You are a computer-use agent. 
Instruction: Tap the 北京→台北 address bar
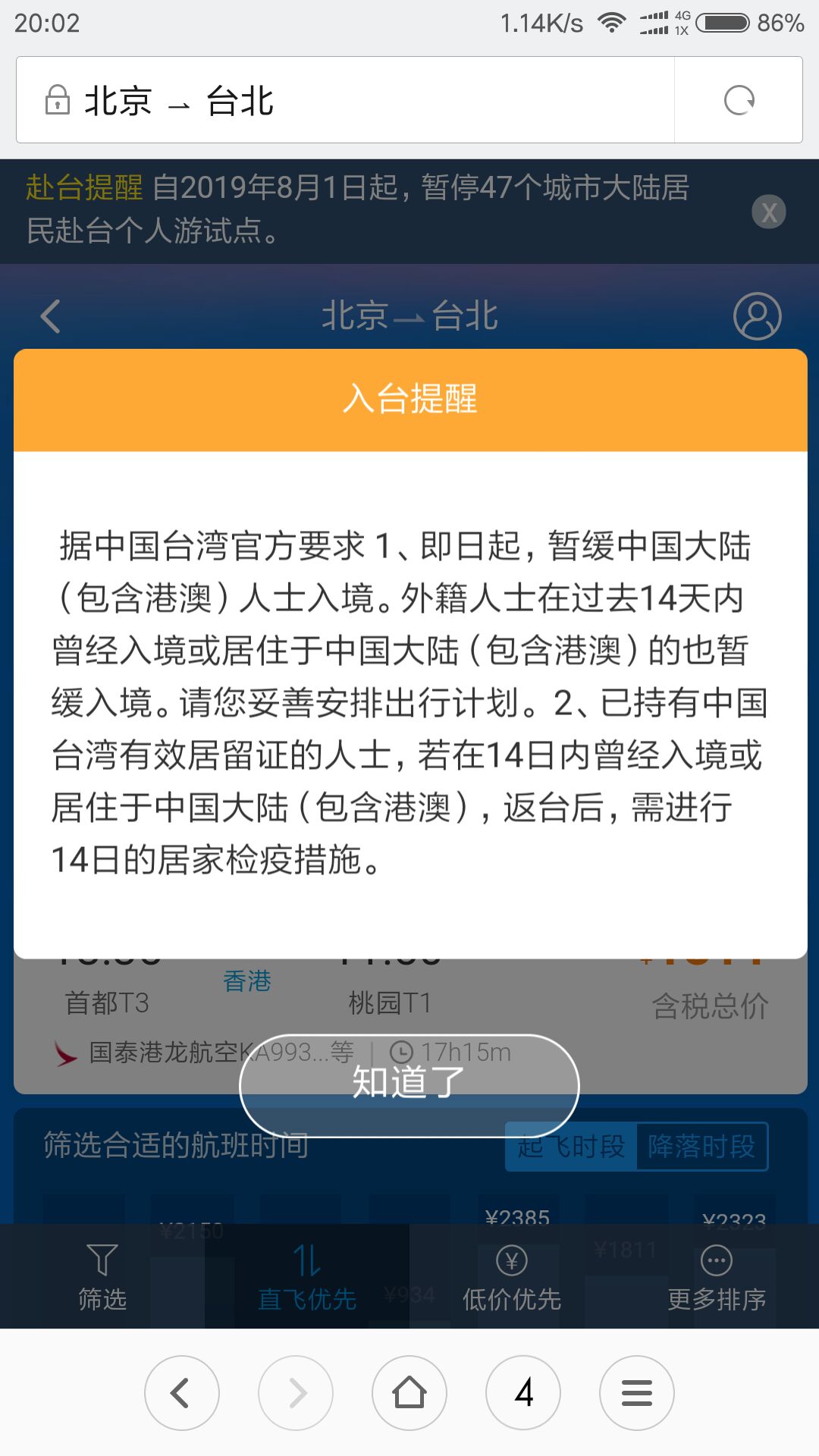tap(341, 100)
